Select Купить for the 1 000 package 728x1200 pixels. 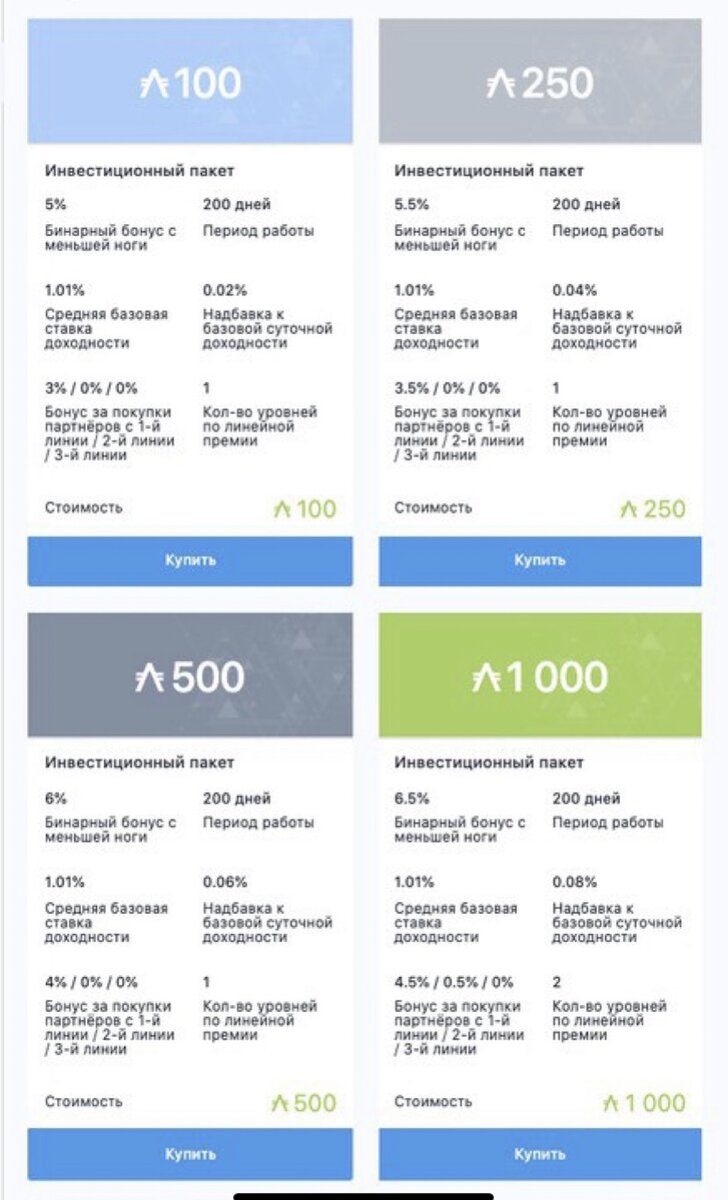point(540,1154)
